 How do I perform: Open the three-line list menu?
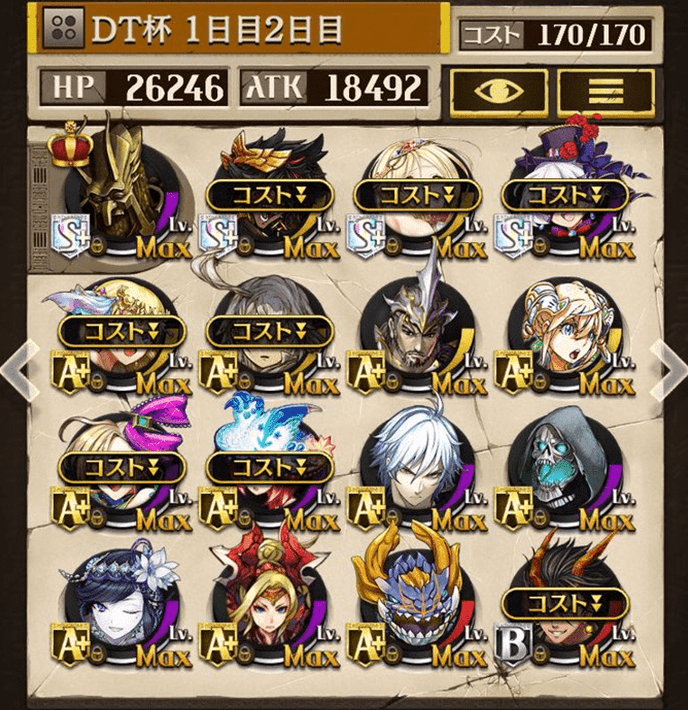point(604,90)
